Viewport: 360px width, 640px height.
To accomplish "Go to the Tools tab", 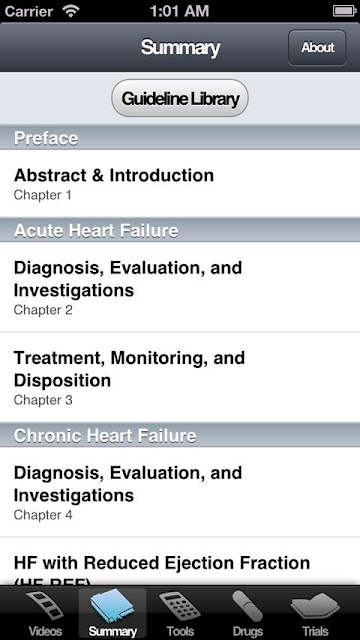I will pos(180,613).
